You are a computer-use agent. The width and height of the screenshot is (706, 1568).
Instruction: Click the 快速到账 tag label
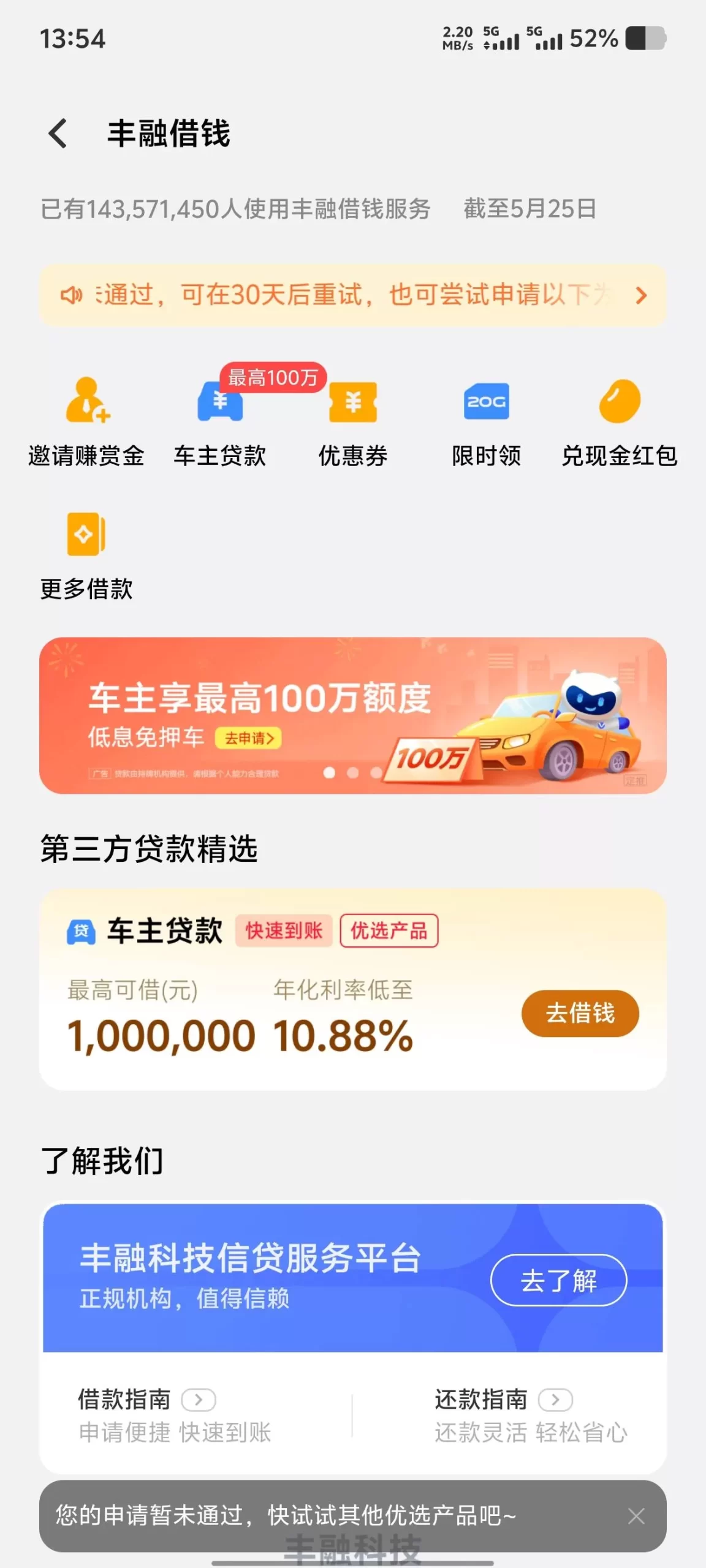tap(284, 931)
